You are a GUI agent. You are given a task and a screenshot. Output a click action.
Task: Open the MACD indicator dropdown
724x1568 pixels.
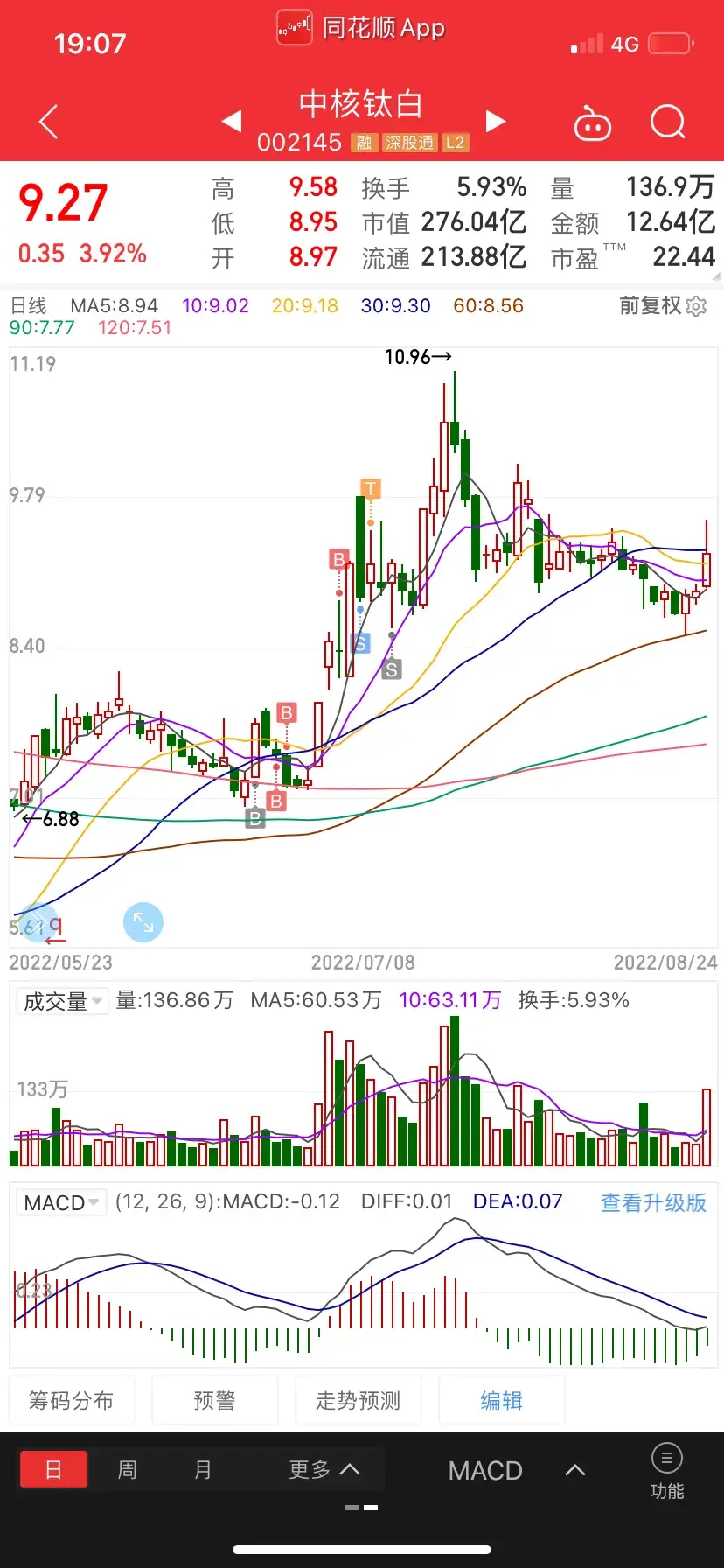point(63,1202)
